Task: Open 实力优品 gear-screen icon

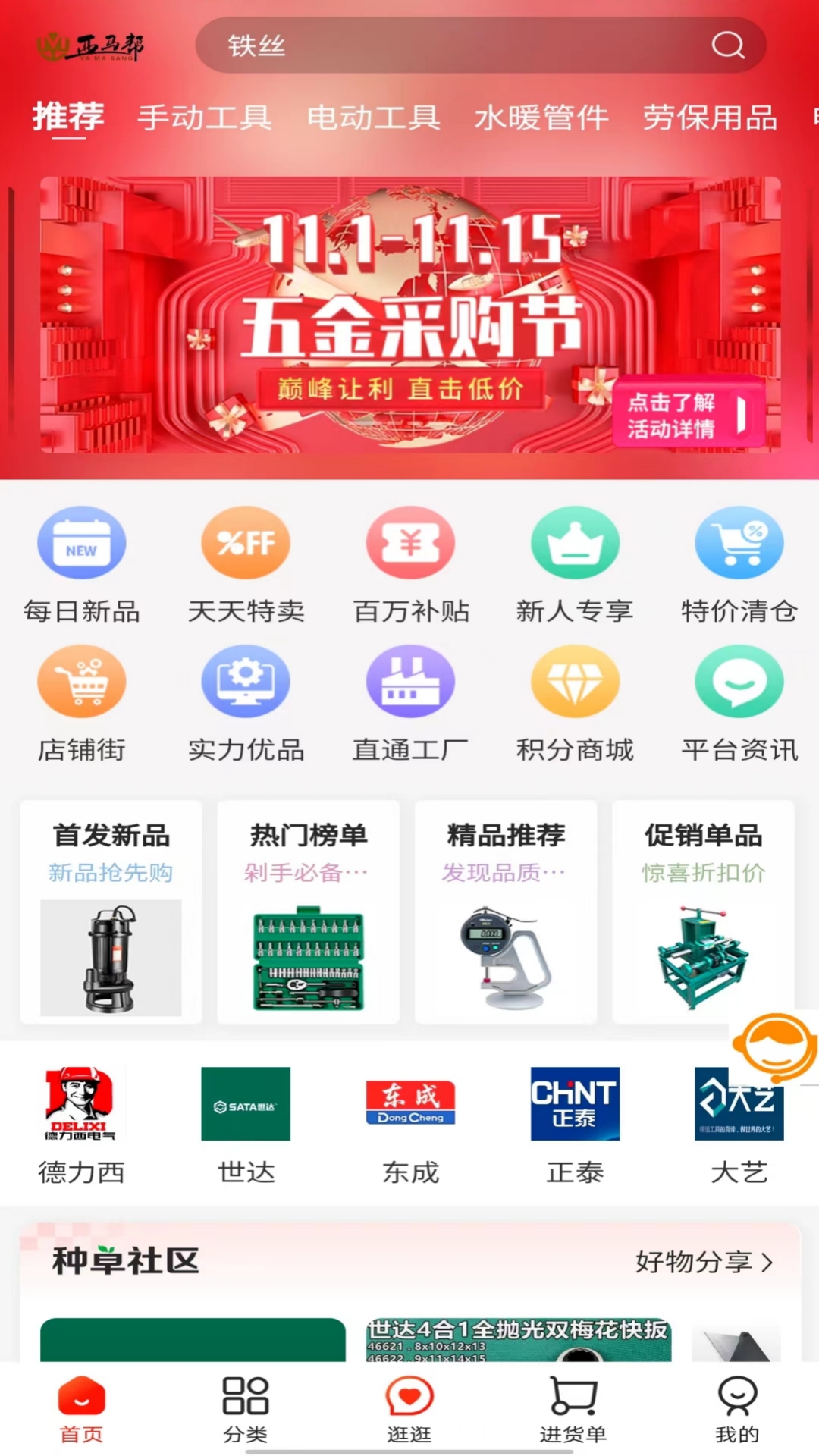Action: click(246, 681)
